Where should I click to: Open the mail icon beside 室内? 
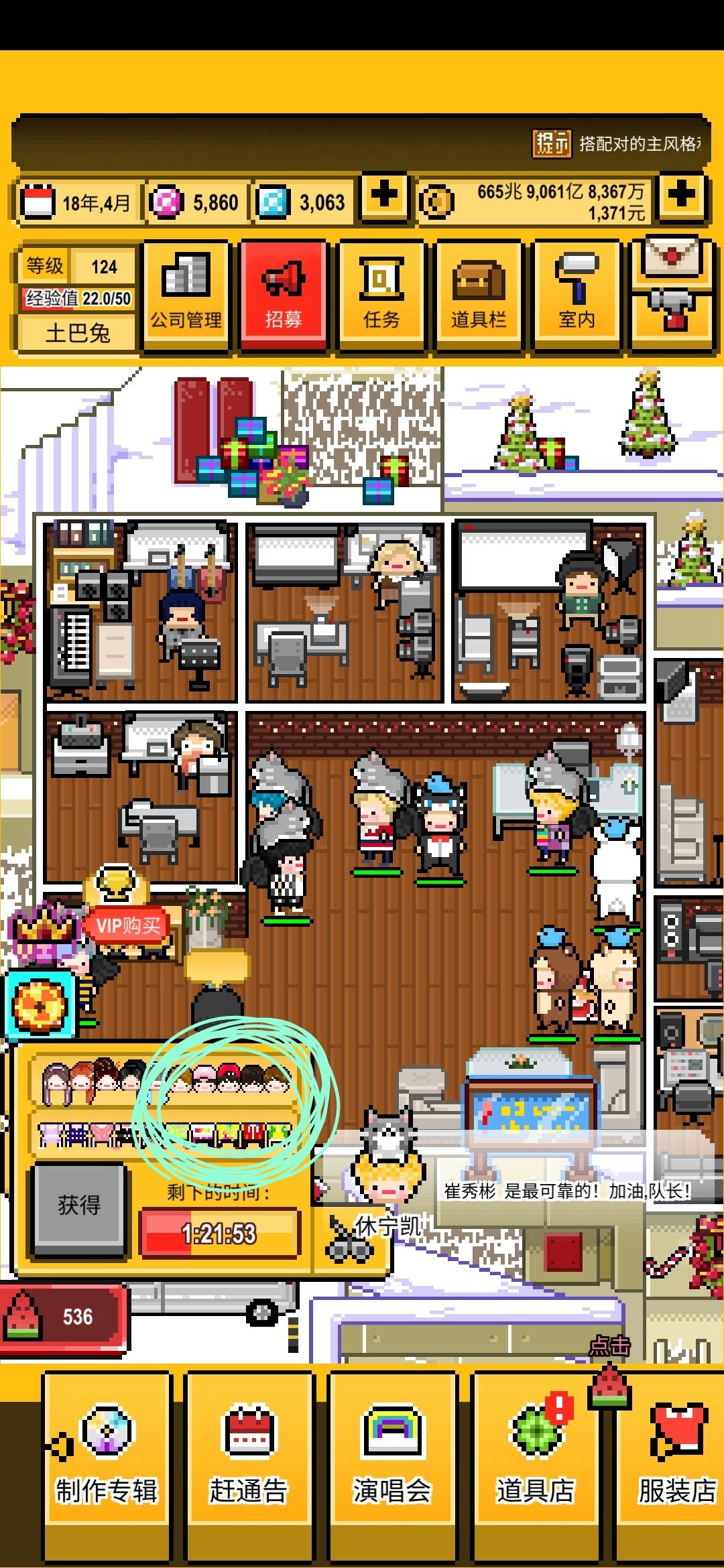(670, 295)
